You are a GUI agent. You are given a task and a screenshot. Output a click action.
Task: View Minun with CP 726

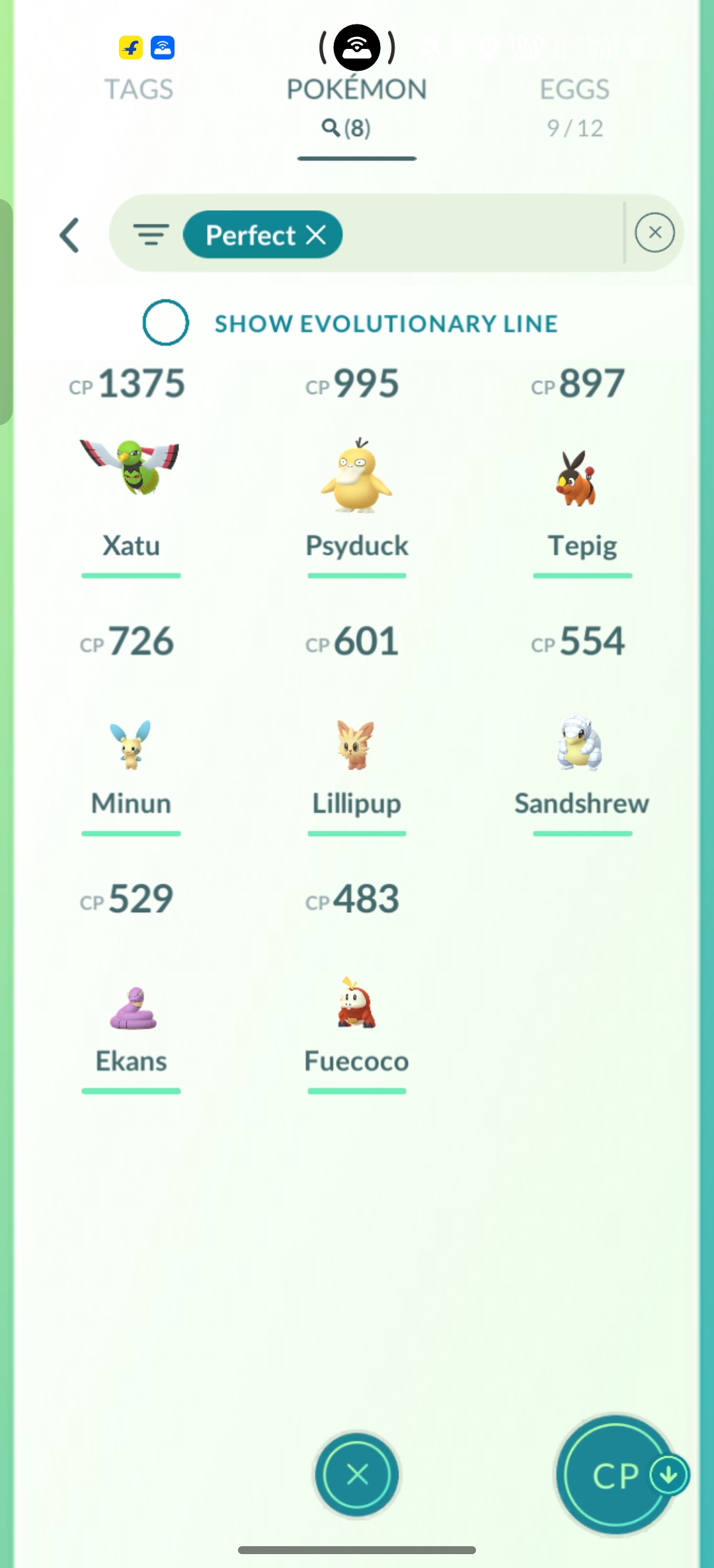tap(130, 744)
